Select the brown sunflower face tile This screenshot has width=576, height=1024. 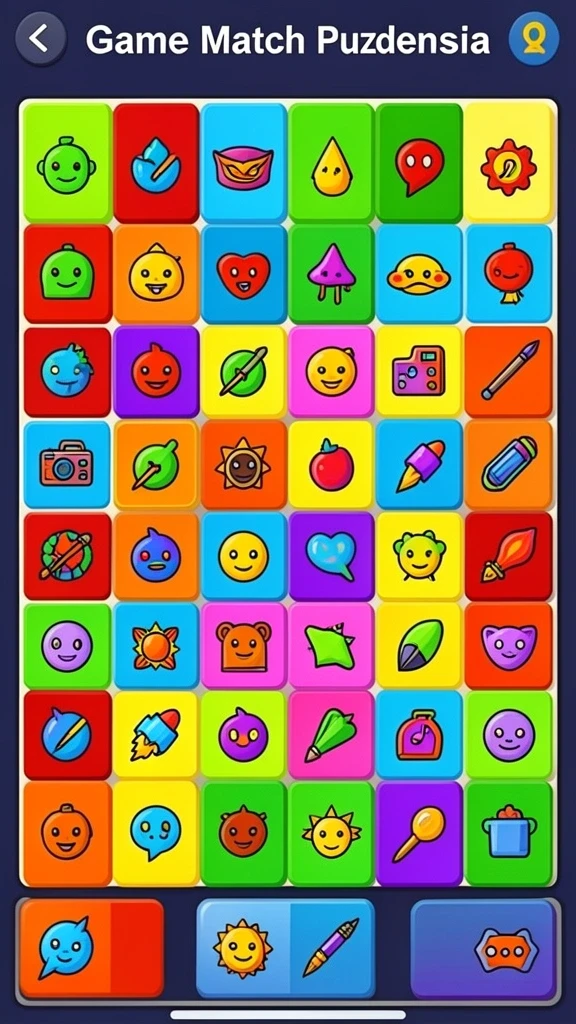click(243, 464)
